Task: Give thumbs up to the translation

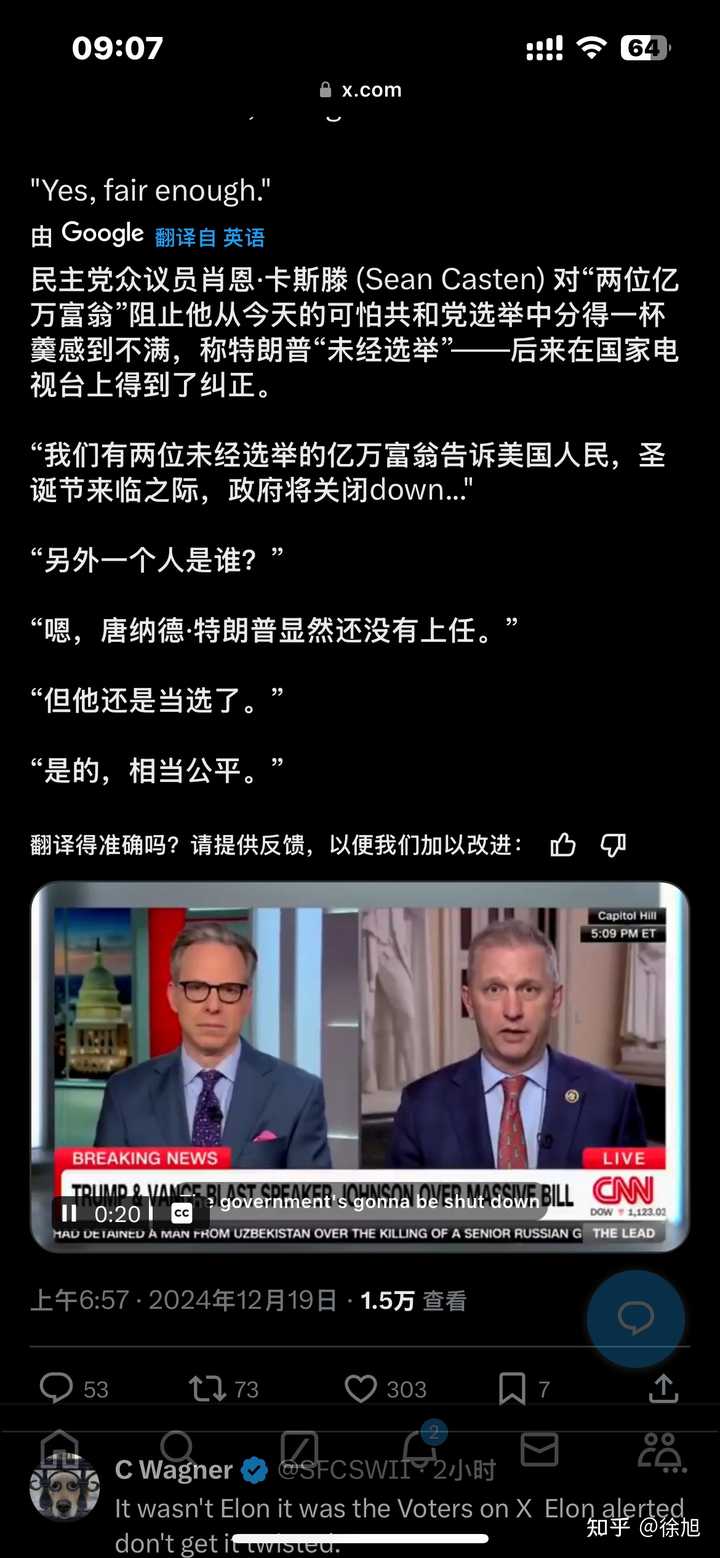Action: 562,845
